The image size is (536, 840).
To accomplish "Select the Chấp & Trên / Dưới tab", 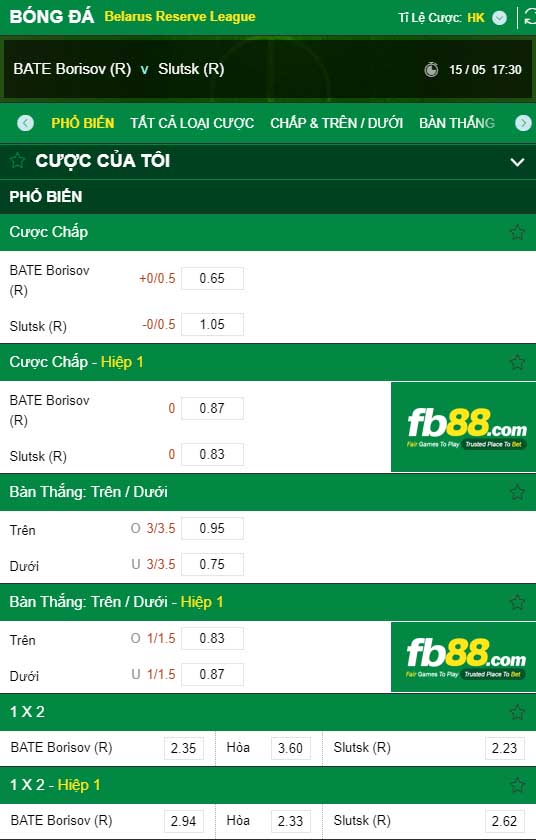I will (336, 123).
